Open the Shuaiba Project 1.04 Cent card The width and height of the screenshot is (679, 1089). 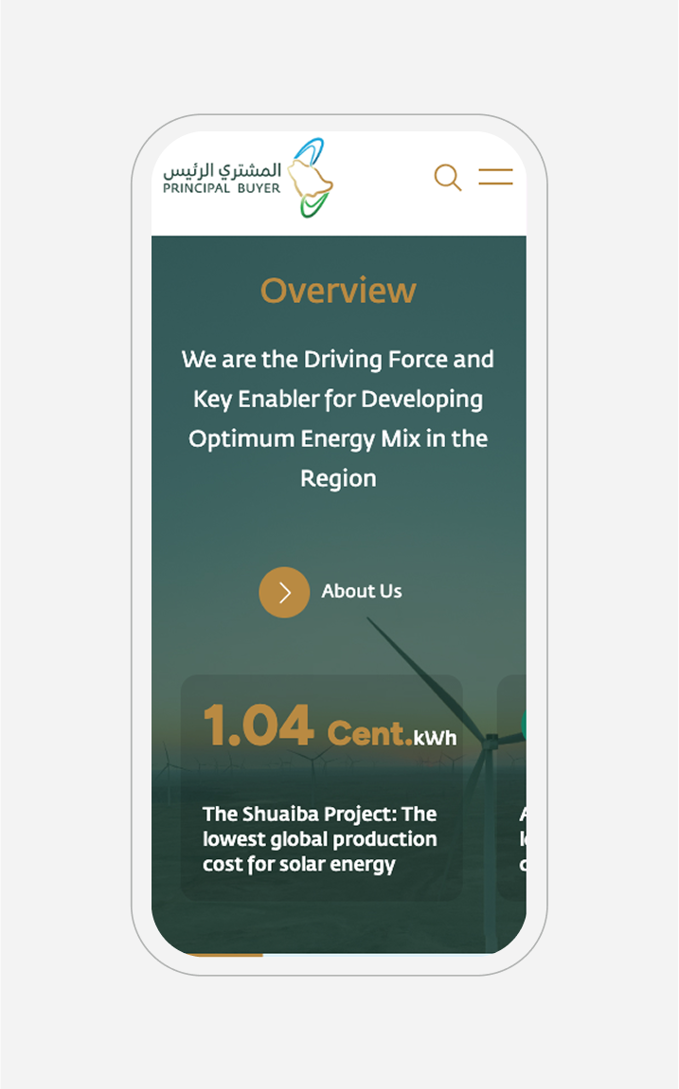(321, 788)
